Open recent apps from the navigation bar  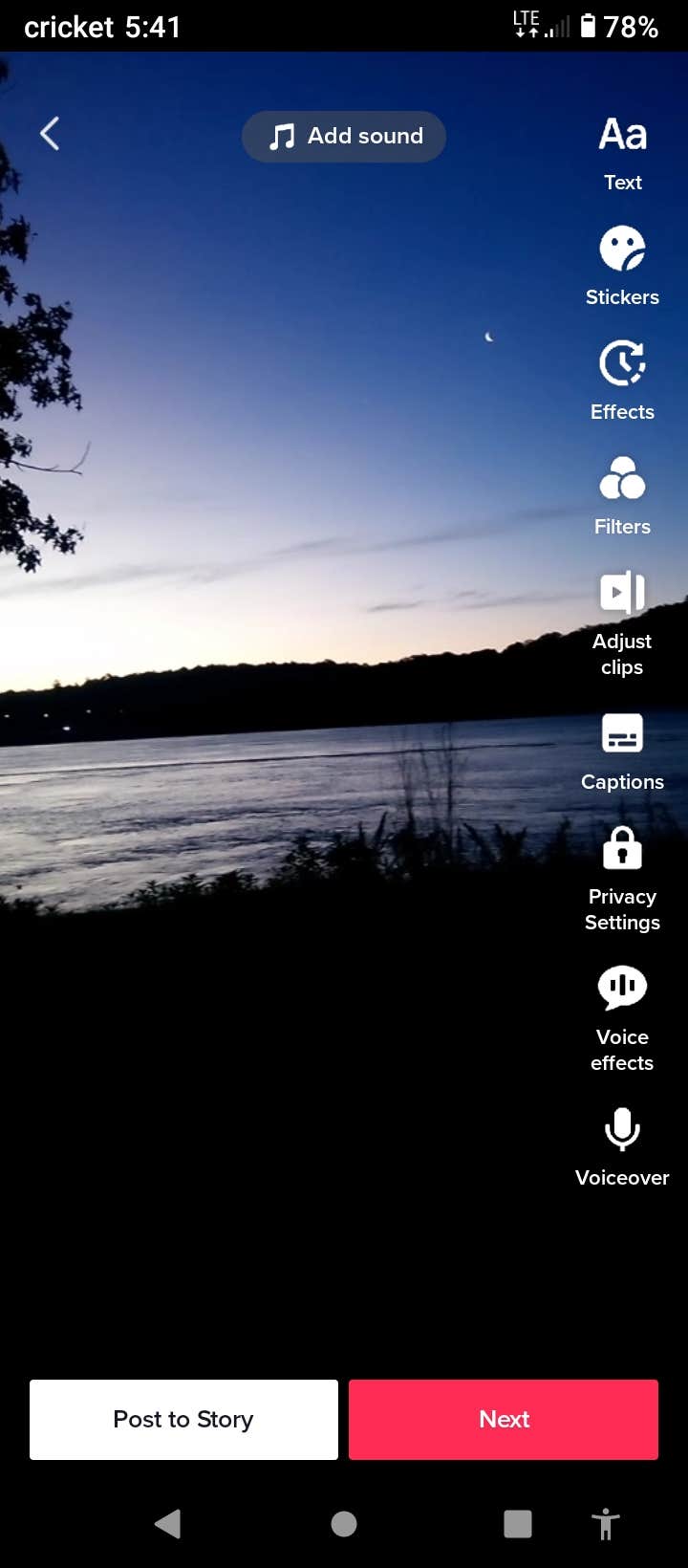coord(518,1524)
